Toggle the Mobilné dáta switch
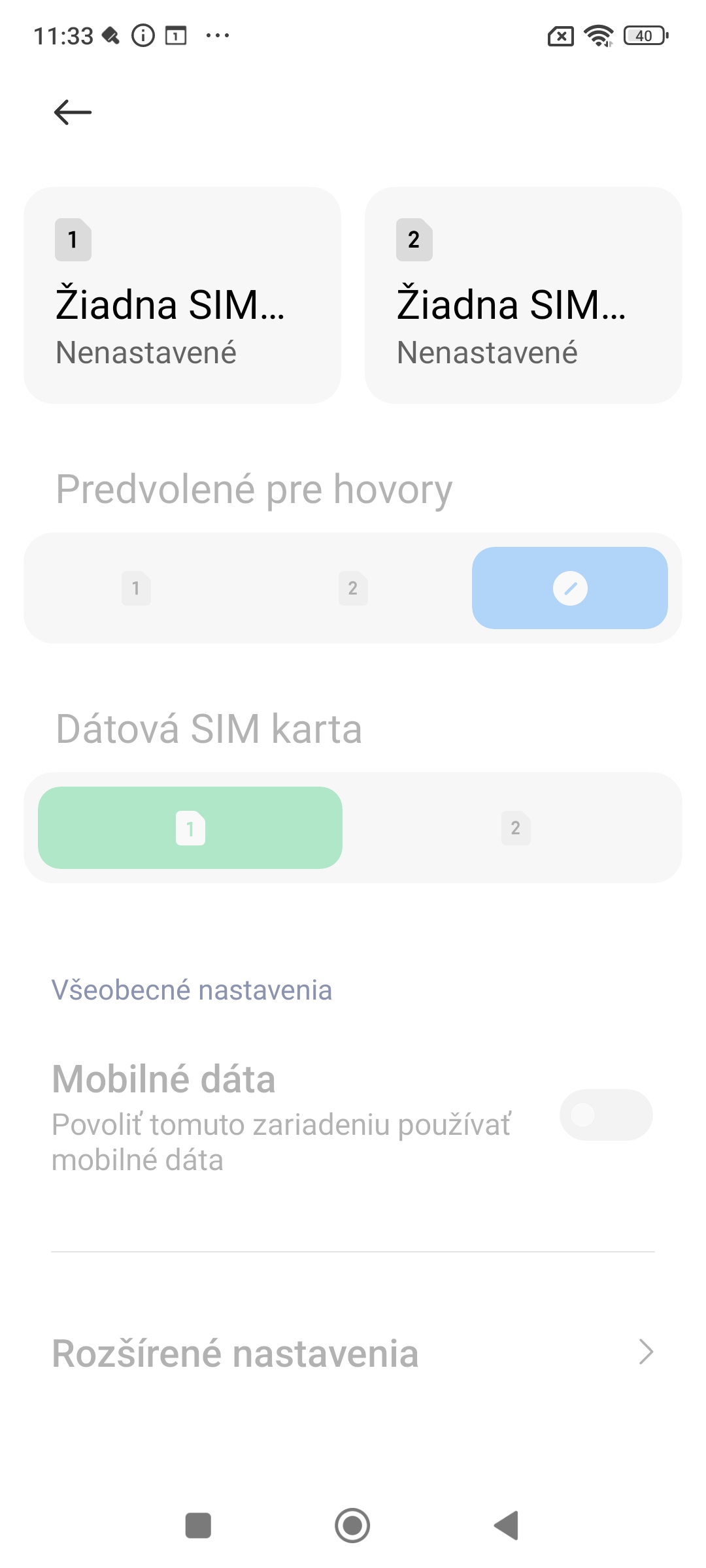706x1568 pixels. [605, 1115]
